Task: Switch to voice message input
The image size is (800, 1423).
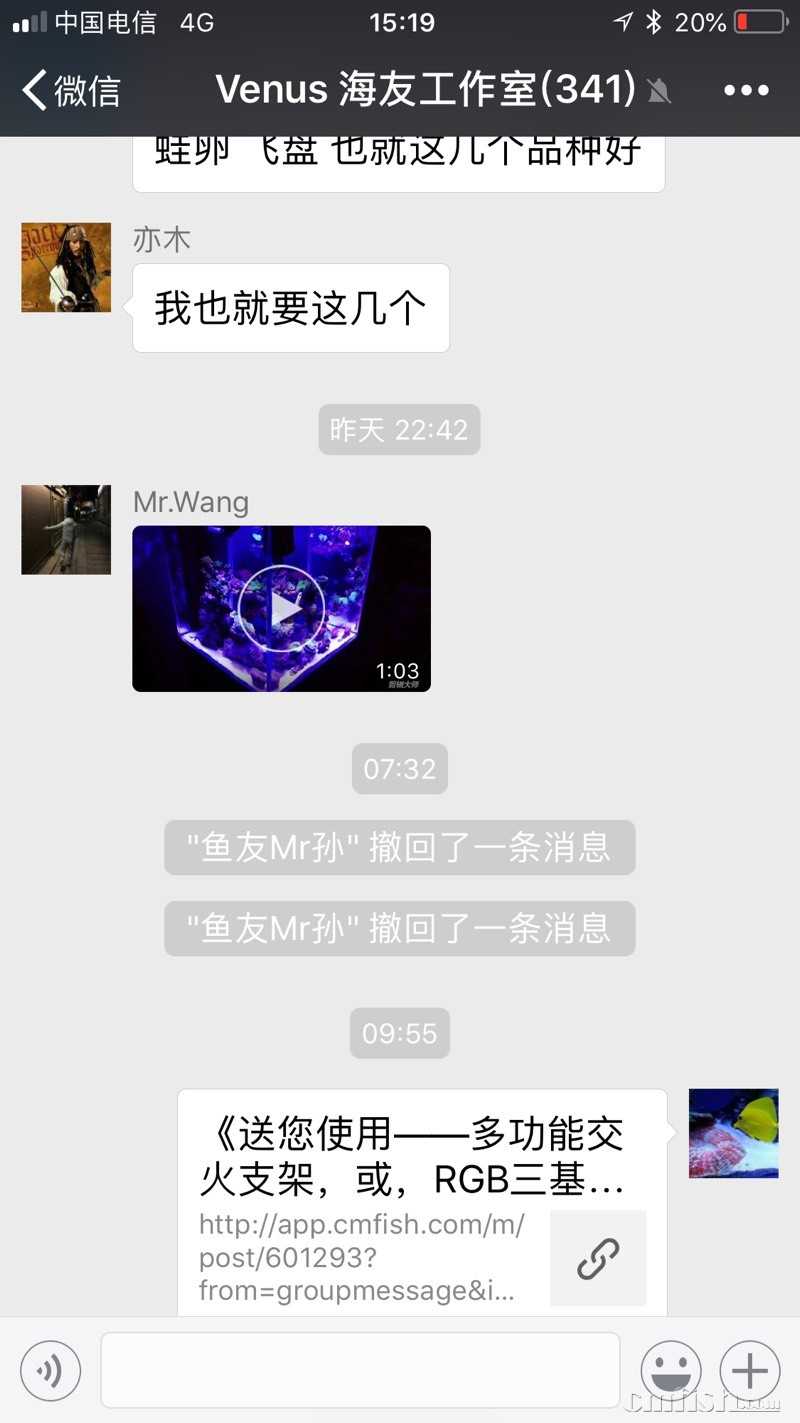Action: point(50,1371)
